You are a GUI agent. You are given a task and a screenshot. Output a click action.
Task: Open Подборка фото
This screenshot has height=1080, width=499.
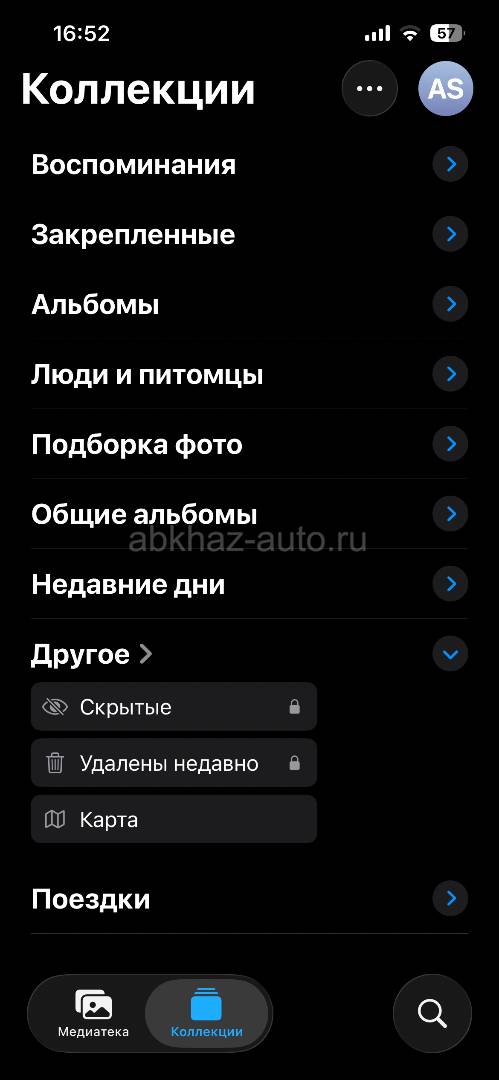click(x=250, y=444)
